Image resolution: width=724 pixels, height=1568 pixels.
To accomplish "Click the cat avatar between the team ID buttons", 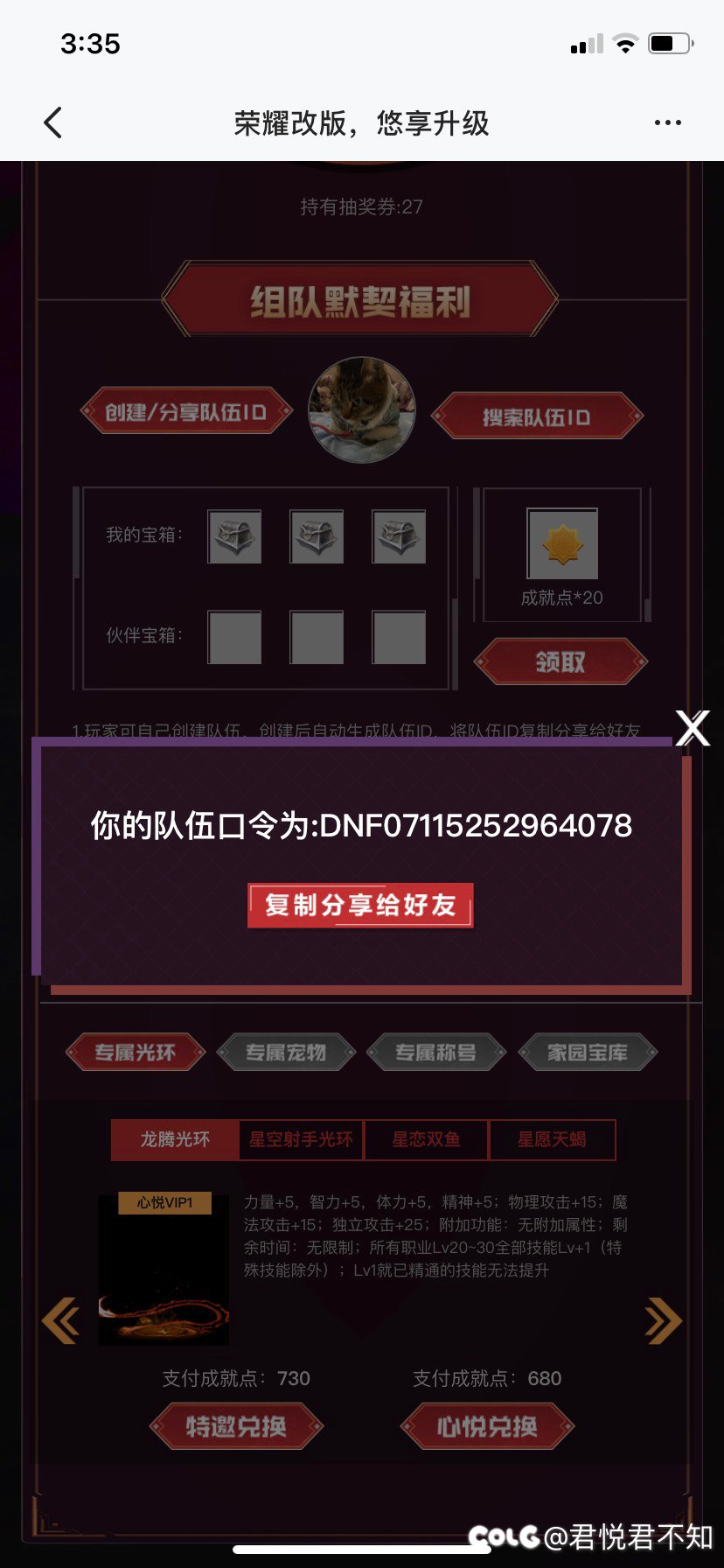I will 361,409.
